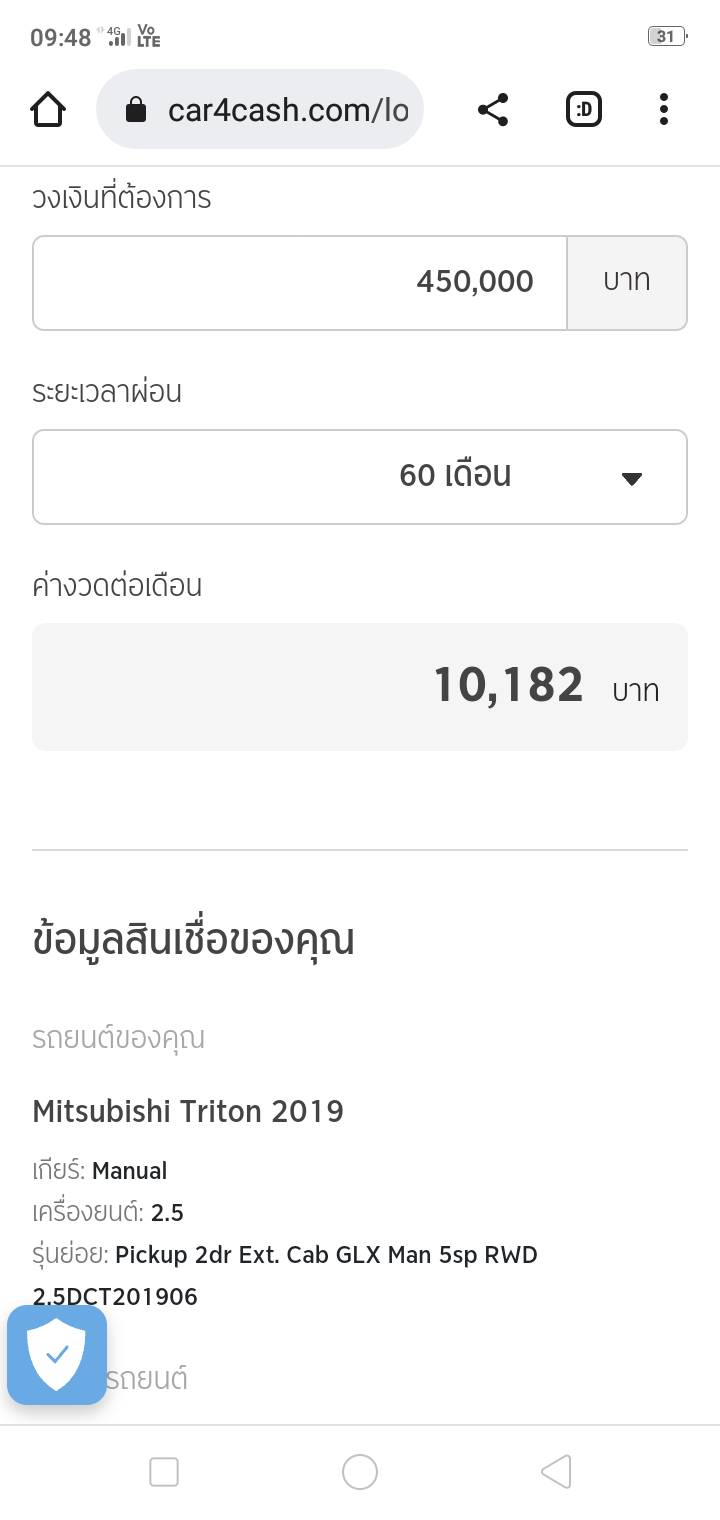
Task: Open the blue shield badge
Action: tap(57, 1354)
